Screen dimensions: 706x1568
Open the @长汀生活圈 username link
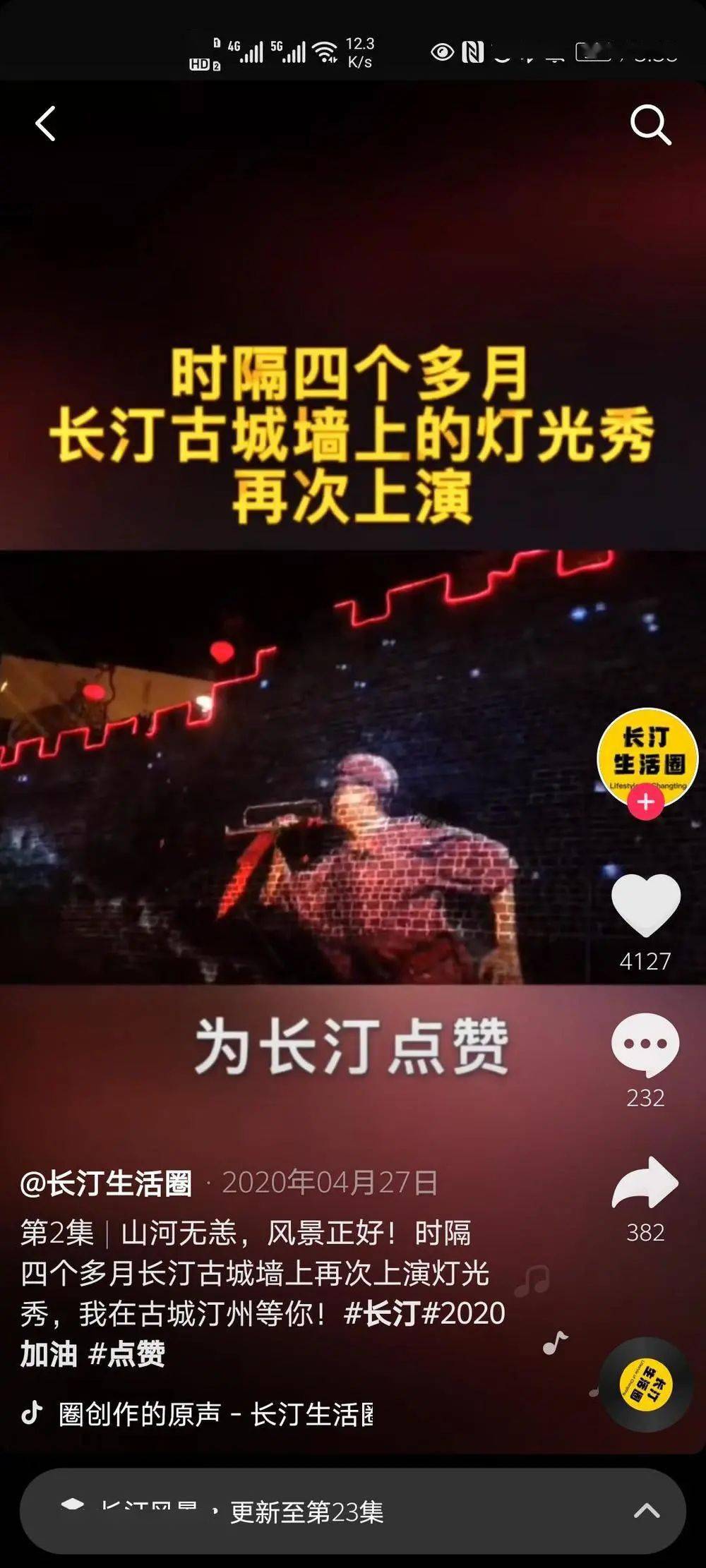[106, 1183]
